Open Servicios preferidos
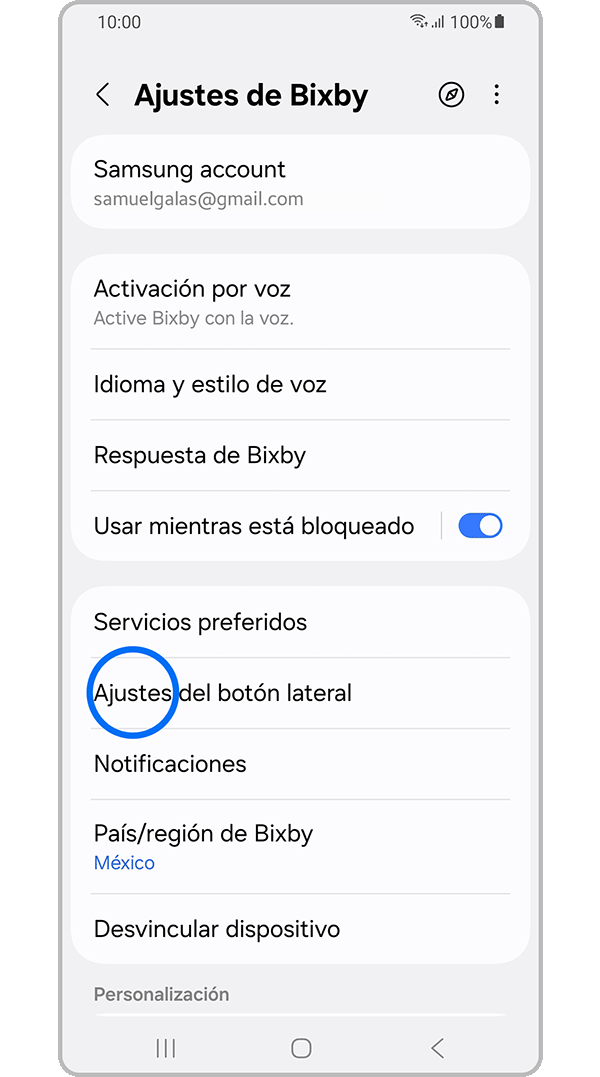The height and width of the screenshot is (1077, 600). [x=300, y=622]
